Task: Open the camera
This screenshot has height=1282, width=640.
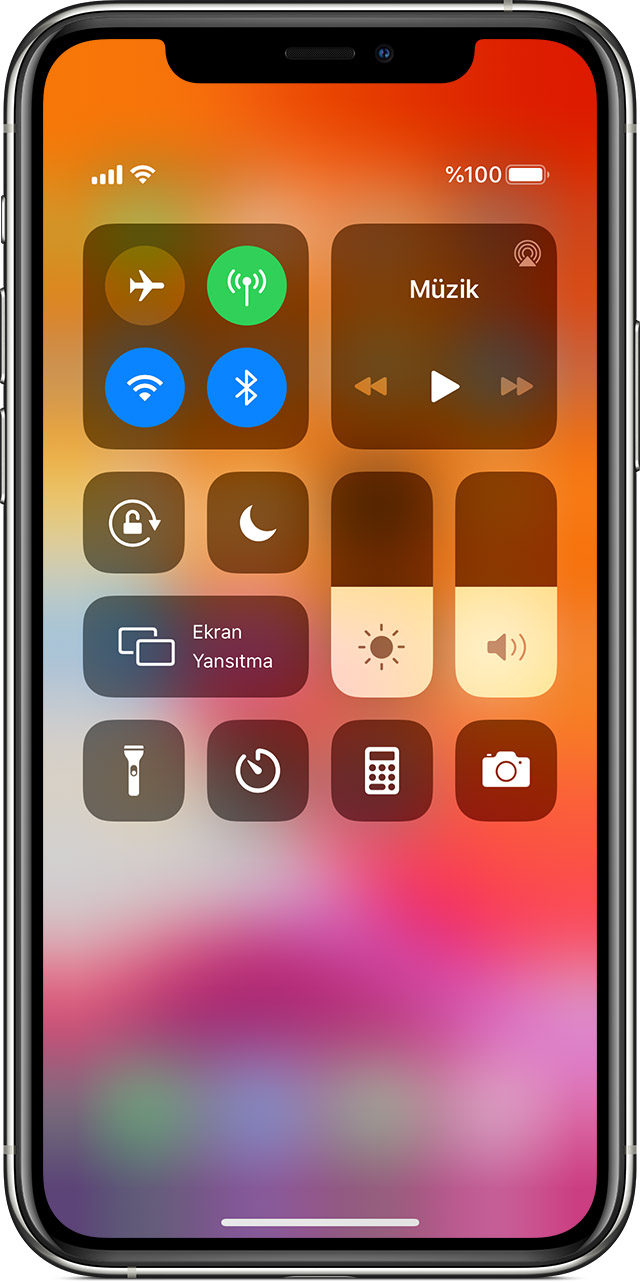Action: pyautogui.click(x=506, y=771)
